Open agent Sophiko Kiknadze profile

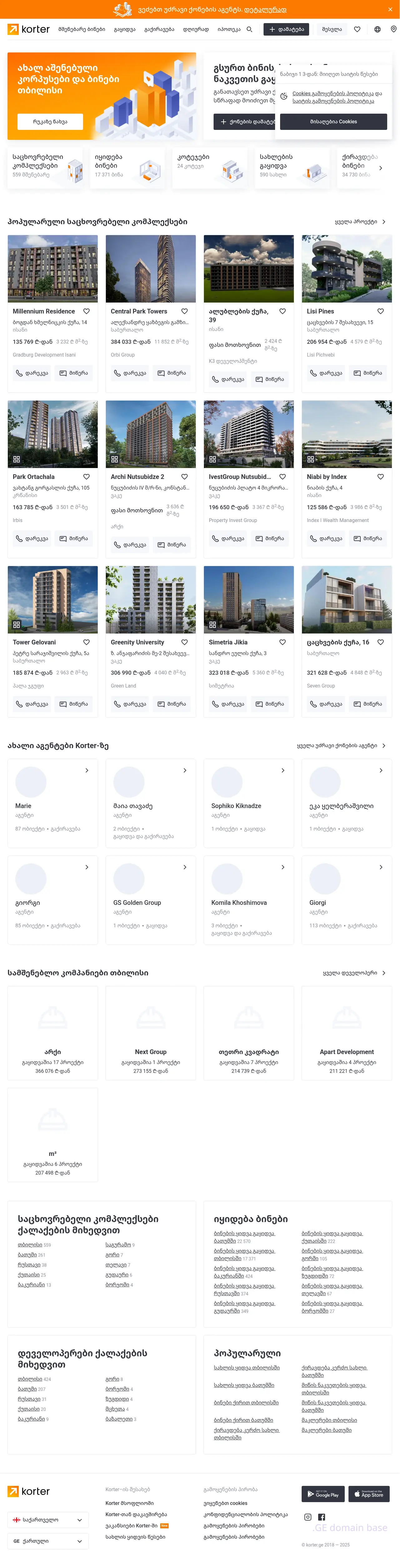point(249,803)
